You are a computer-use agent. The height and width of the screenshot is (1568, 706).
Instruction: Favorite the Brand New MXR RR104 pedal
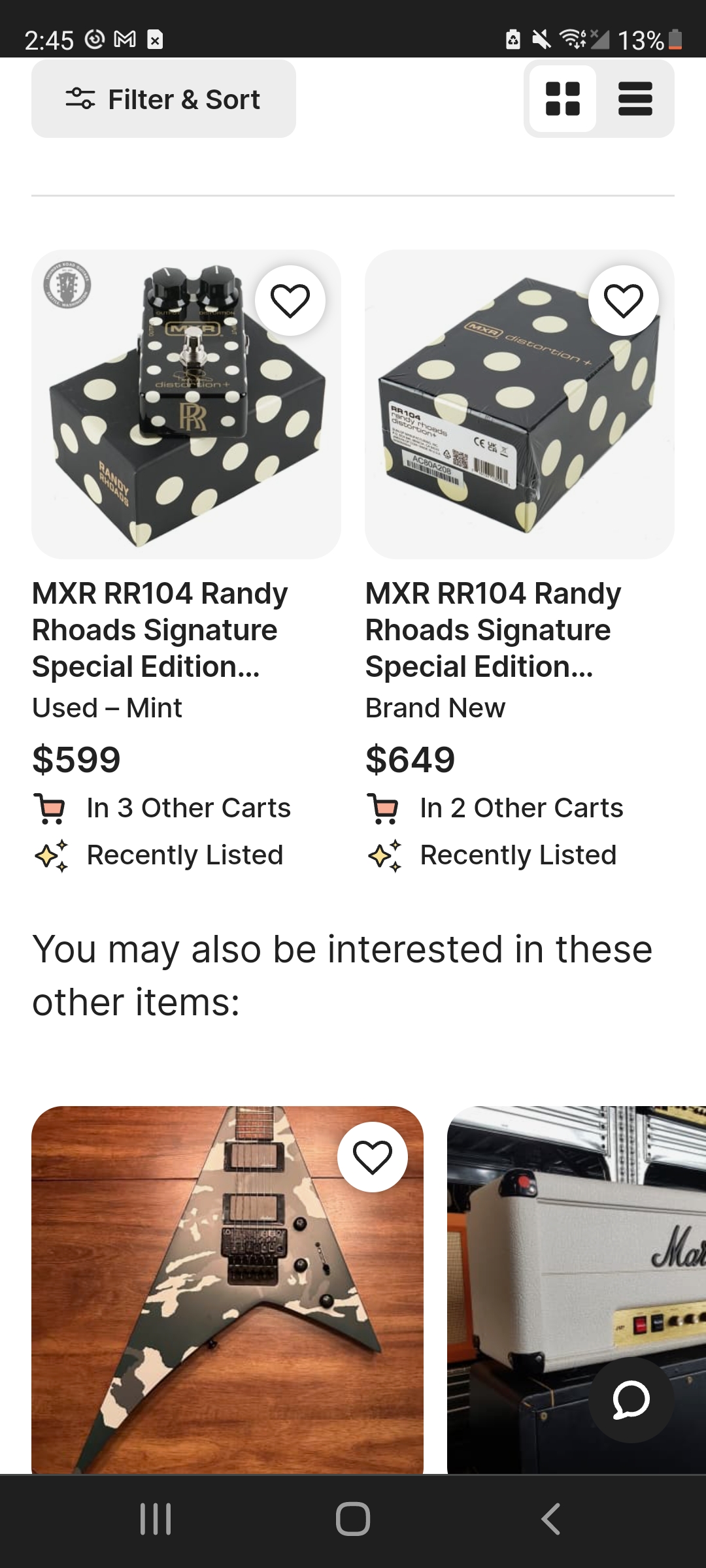coord(624,301)
